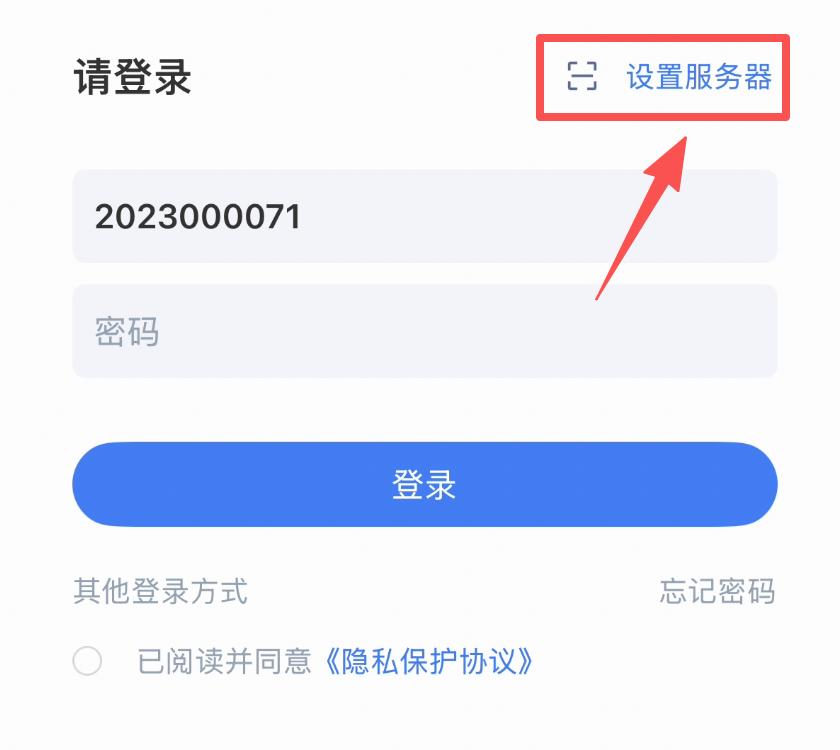Tap 忘记密码 to reset password
This screenshot has width=840, height=750.
(717, 591)
